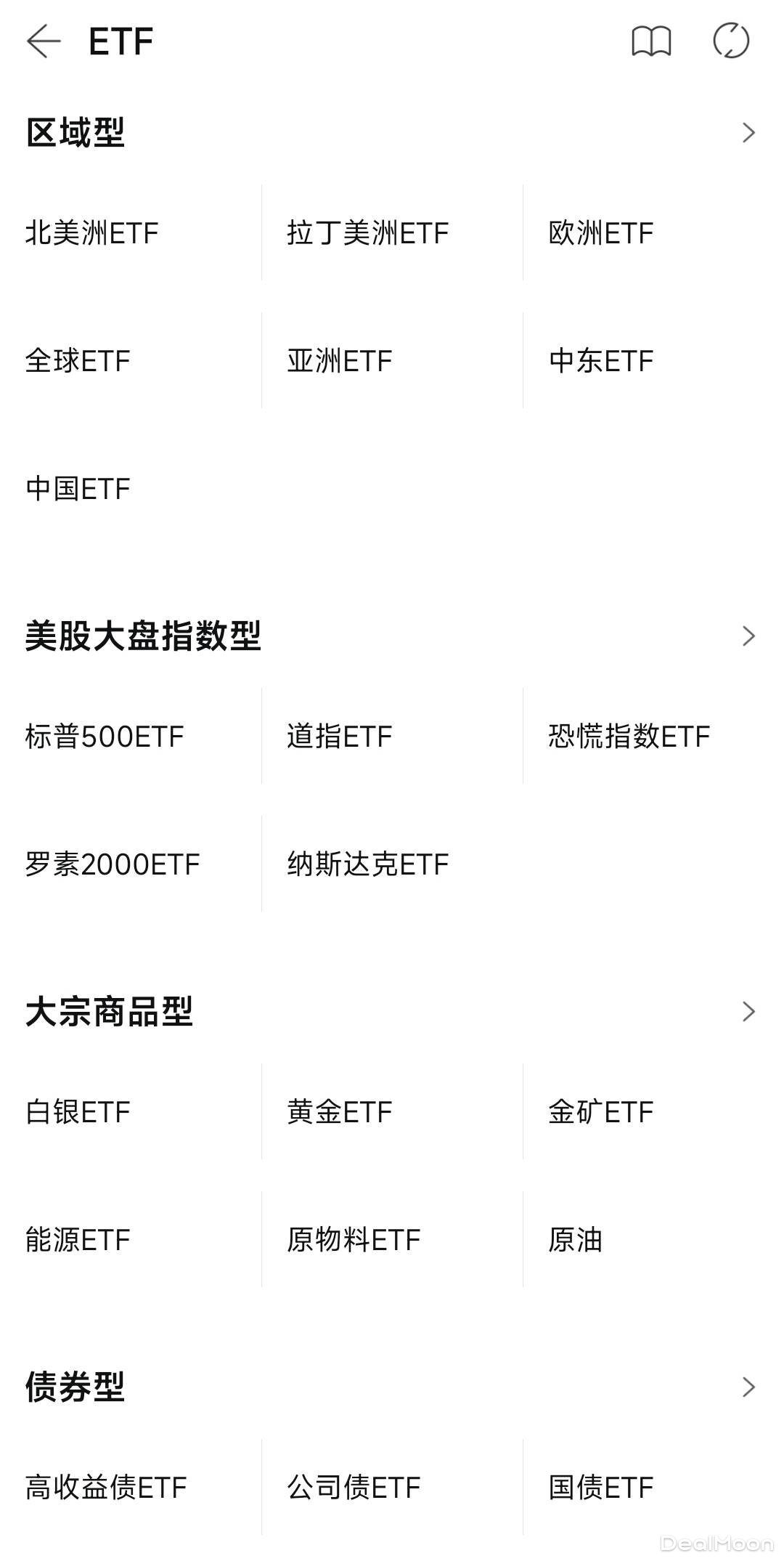Open 罗素2000ETF

(x=113, y=864)
